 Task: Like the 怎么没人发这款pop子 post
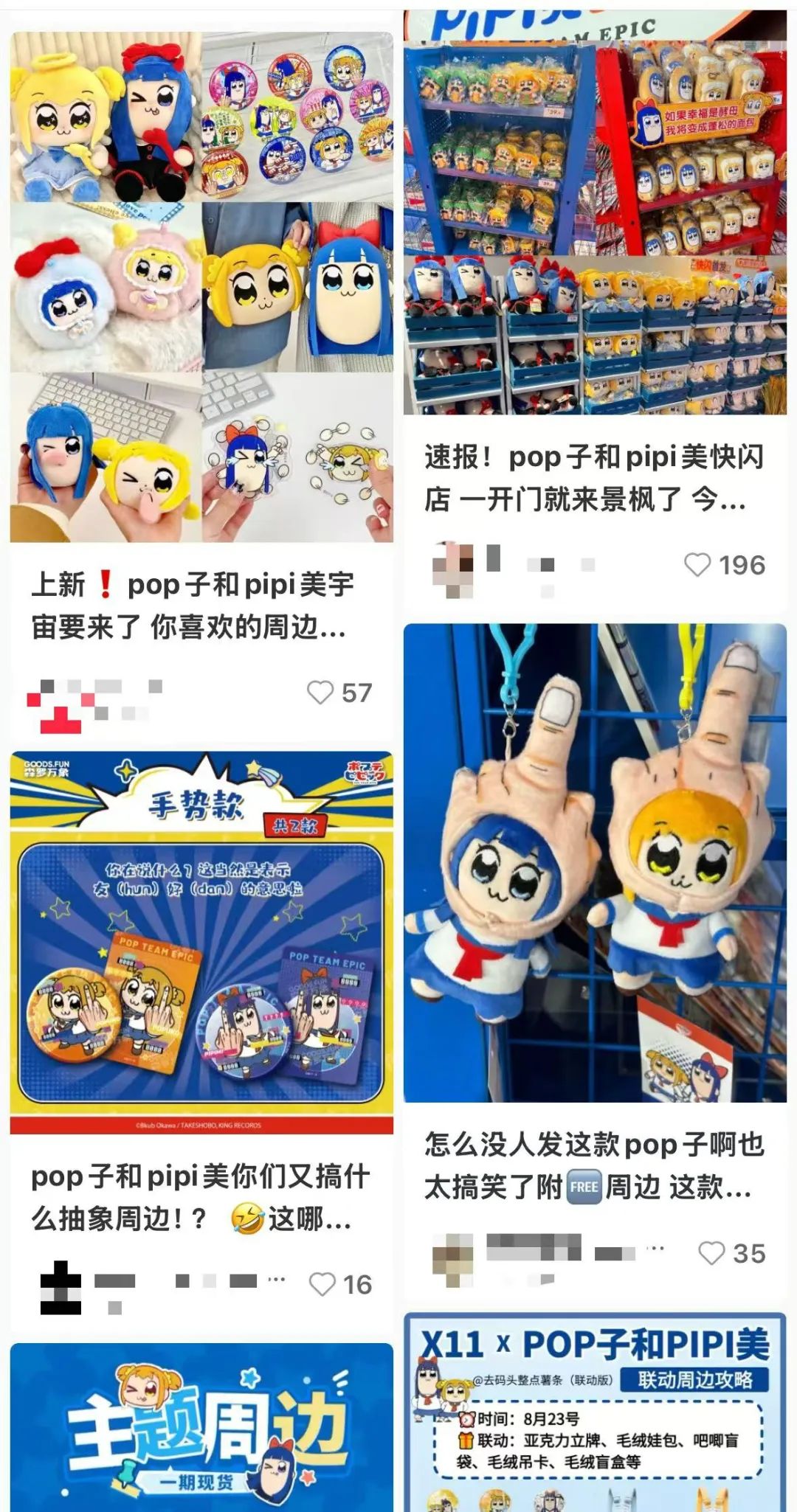pyautogui.click(x=712, y=1253)
